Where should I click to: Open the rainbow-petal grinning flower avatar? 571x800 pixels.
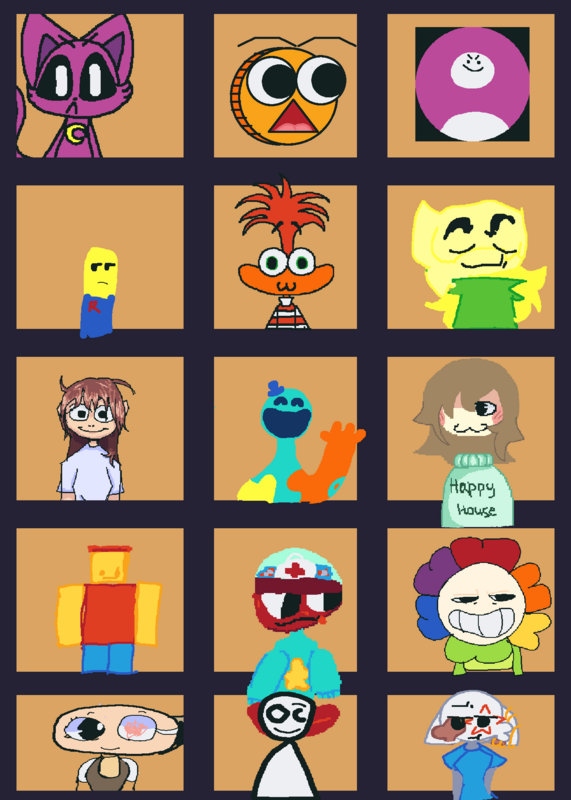click(470, 600)
